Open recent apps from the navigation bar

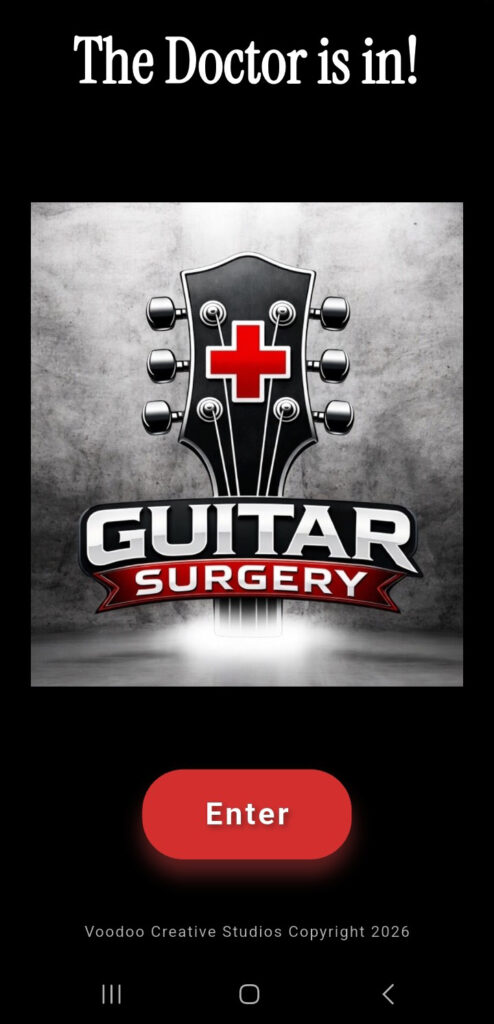pos(112,994)
